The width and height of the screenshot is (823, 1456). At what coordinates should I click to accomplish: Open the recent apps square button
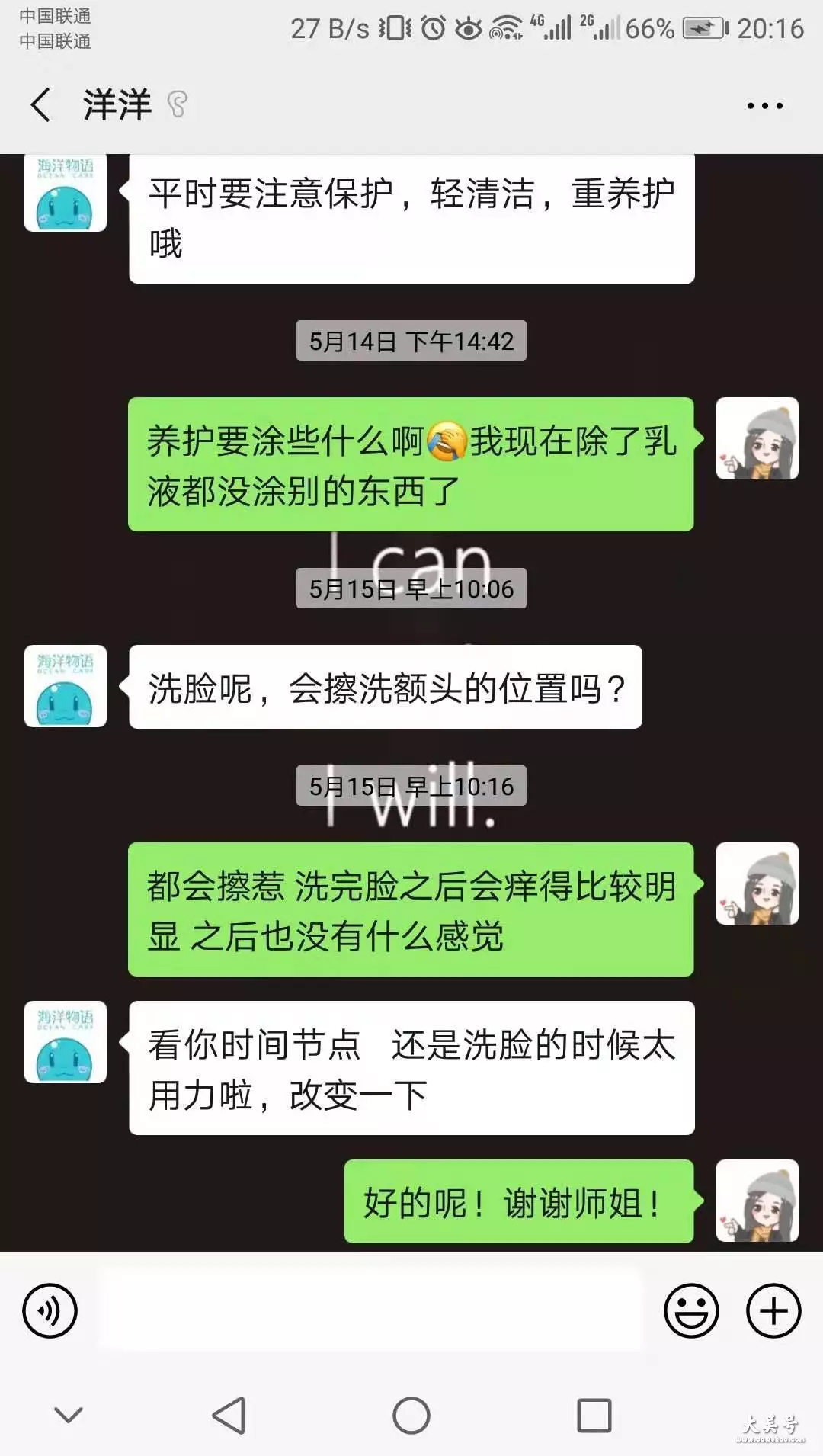594,1416
